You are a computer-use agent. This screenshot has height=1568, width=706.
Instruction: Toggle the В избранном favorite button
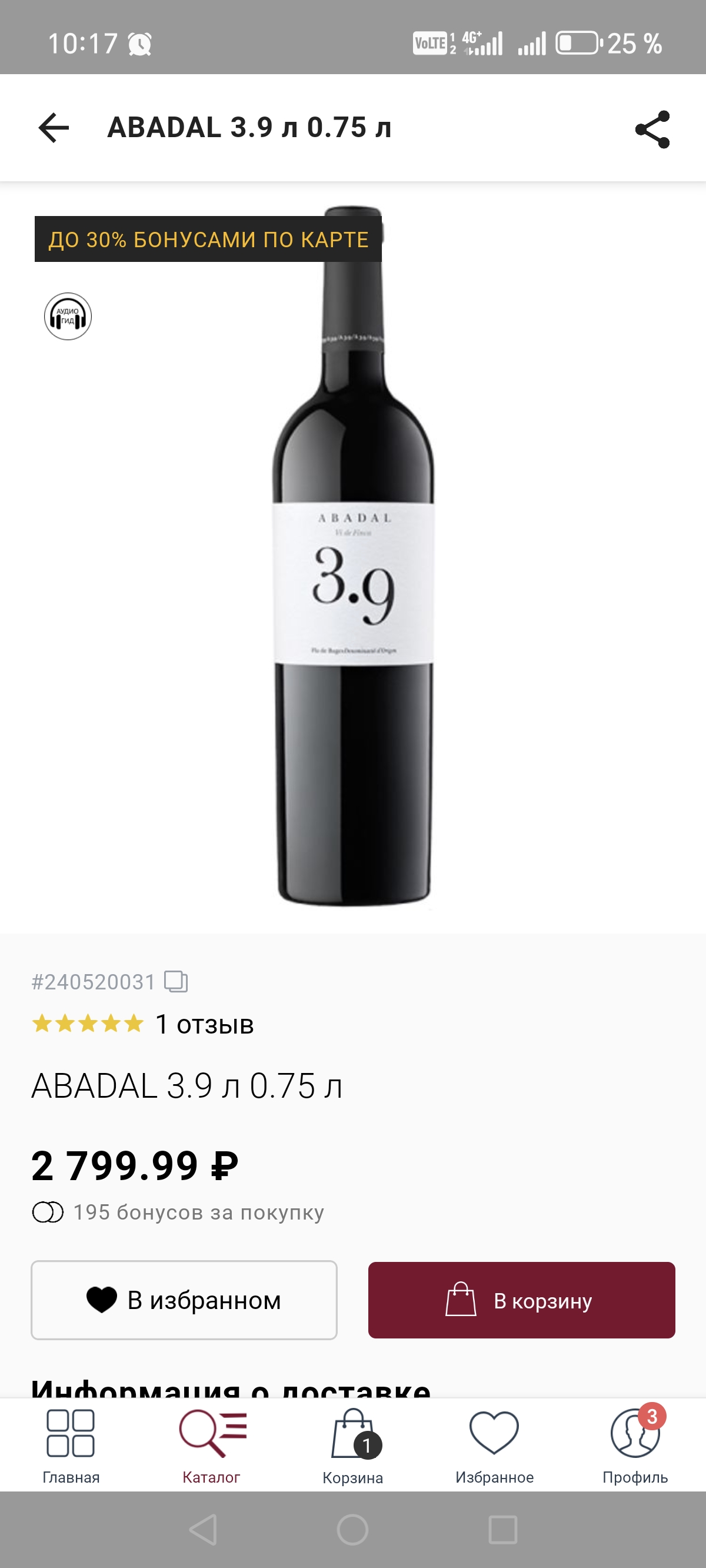point(184,1300)
